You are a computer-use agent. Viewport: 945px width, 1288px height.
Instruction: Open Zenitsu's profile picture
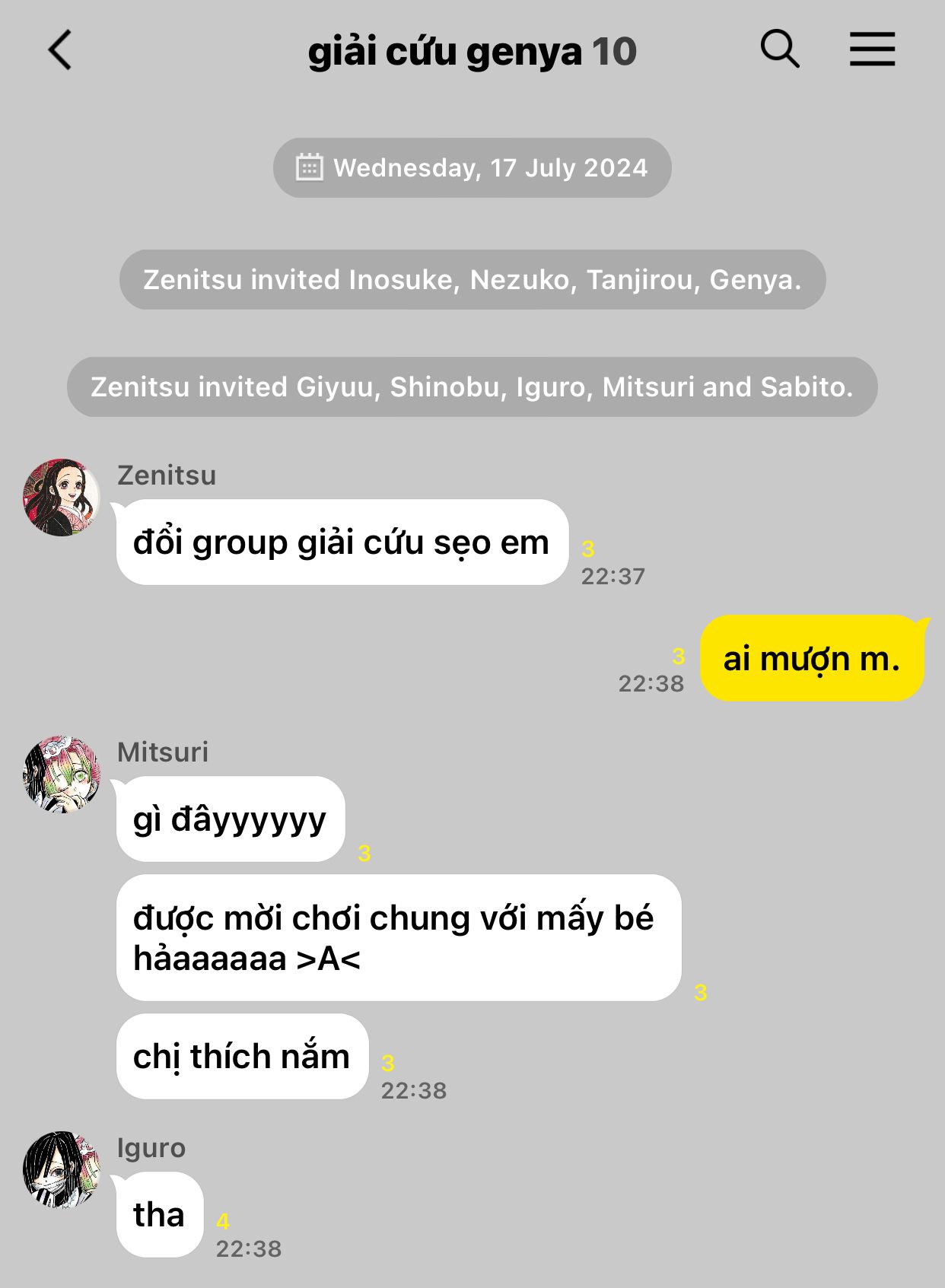(62, 498)
